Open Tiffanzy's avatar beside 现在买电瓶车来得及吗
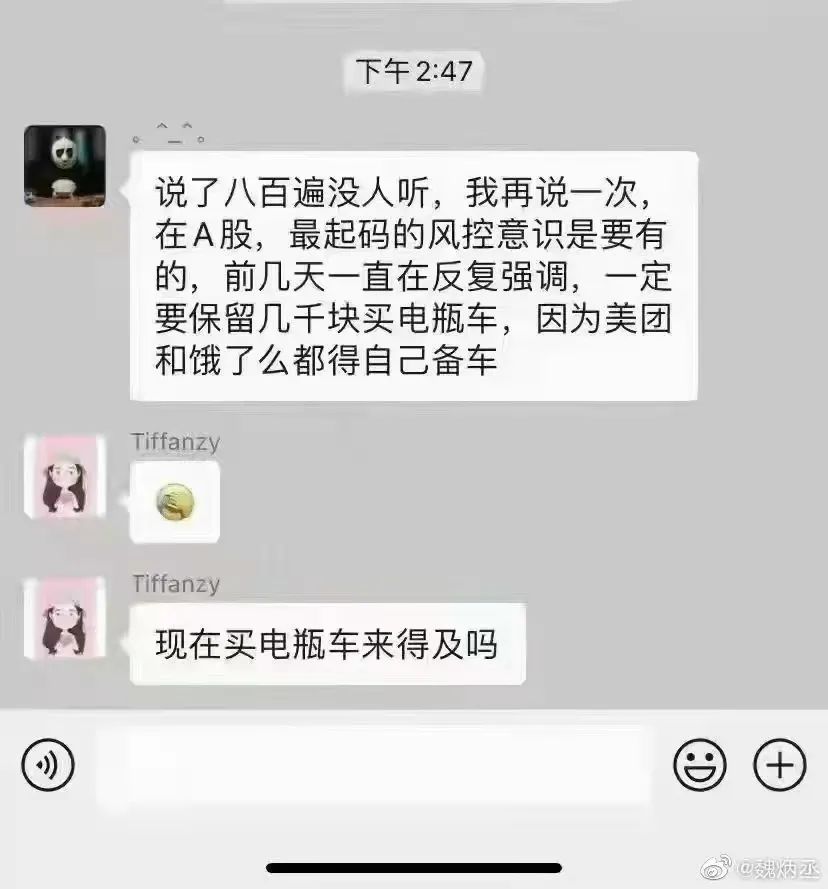The width and height of the screenshot is (828, 889). 65,619
